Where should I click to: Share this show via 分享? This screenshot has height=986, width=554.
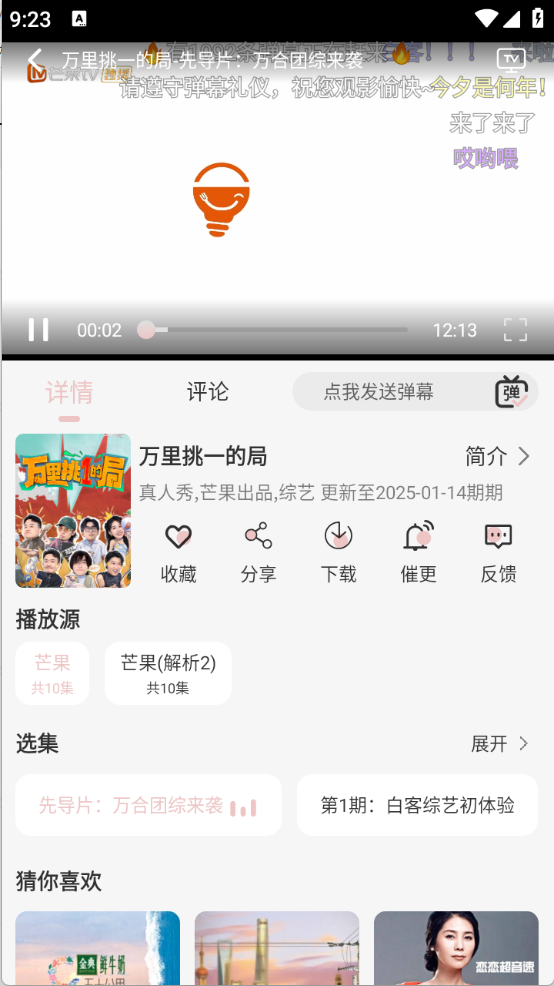coord(258,553)
